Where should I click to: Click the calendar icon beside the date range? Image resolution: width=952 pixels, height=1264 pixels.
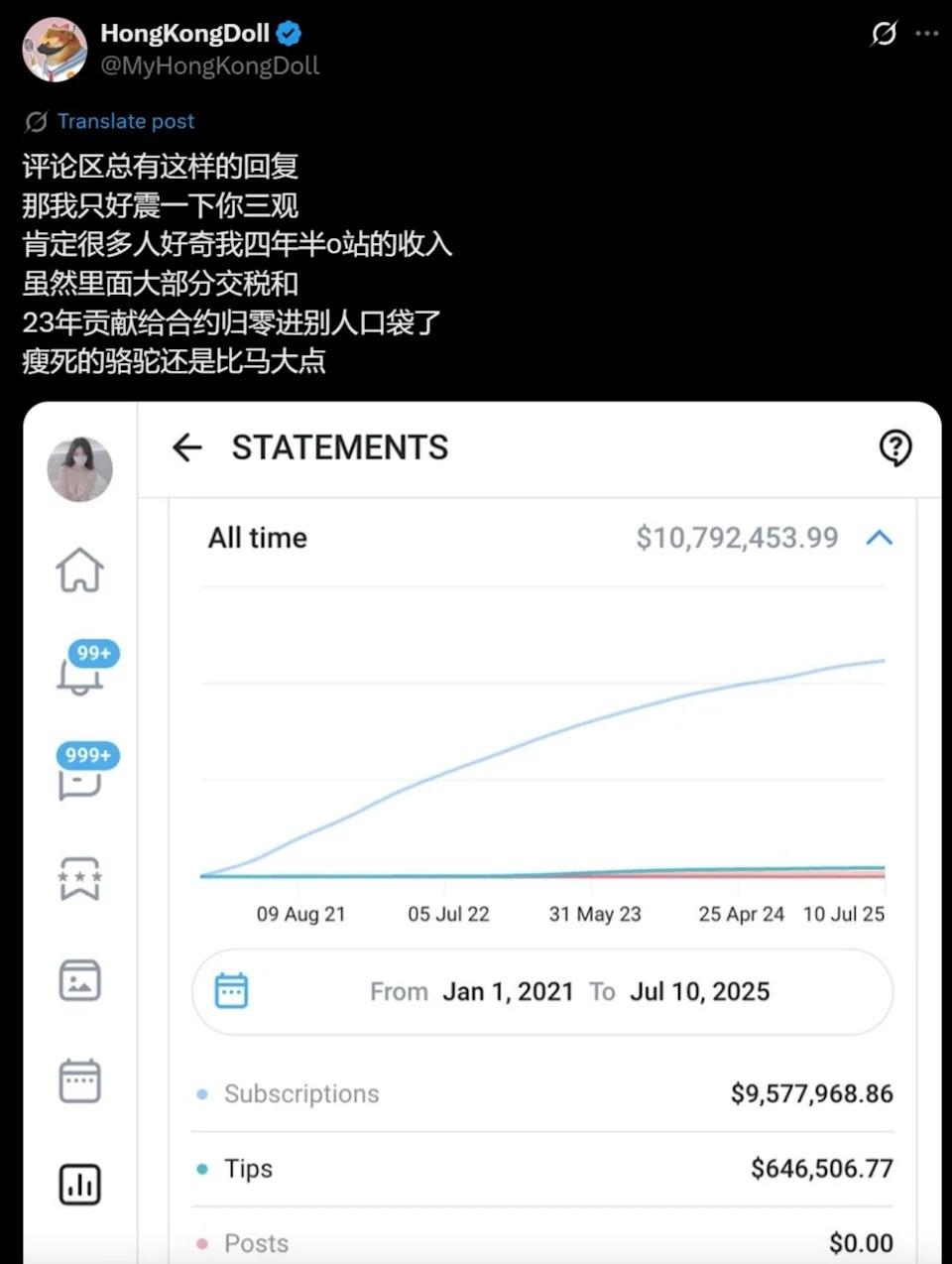[x=231, y=990]
